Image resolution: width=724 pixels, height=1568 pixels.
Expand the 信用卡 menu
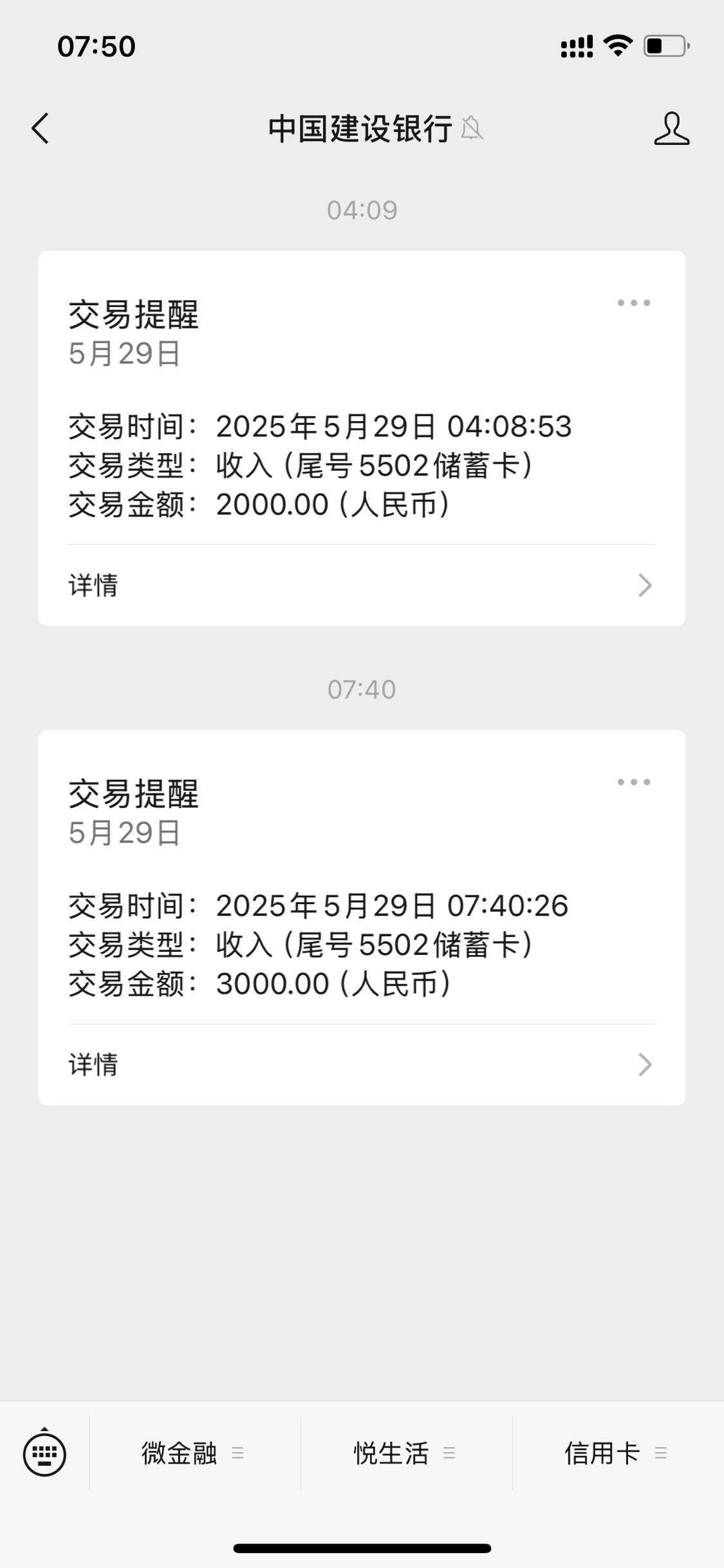618,1453
